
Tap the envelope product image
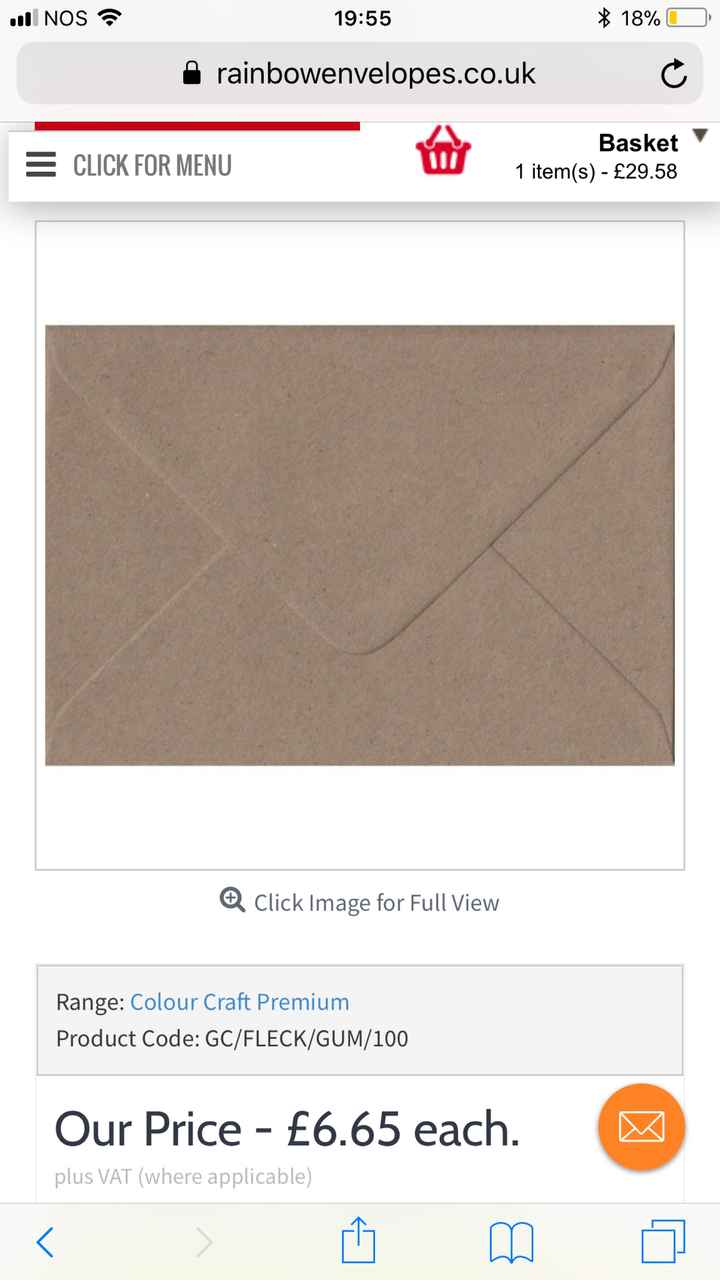(x=360, y=545)
